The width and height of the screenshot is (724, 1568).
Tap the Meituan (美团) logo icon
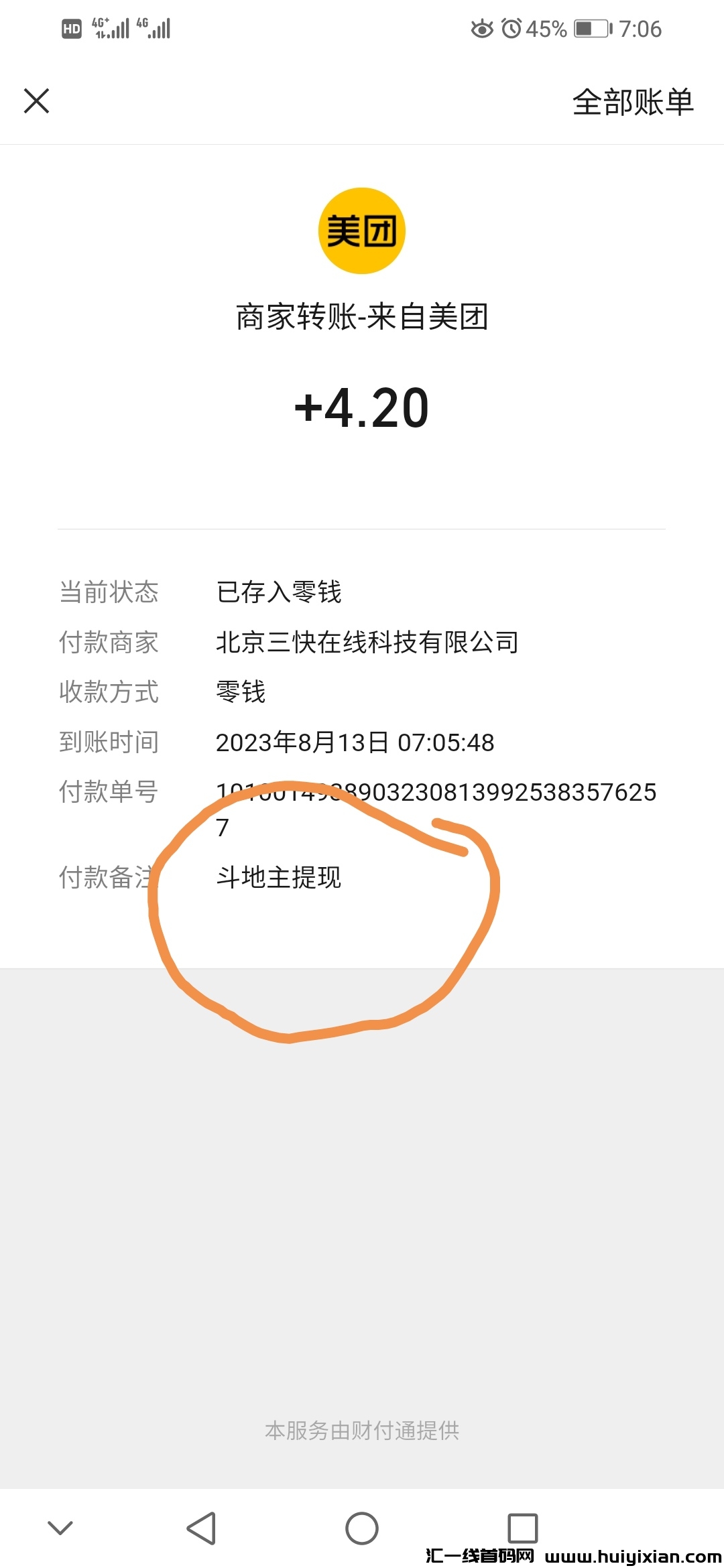click(362, 230)
